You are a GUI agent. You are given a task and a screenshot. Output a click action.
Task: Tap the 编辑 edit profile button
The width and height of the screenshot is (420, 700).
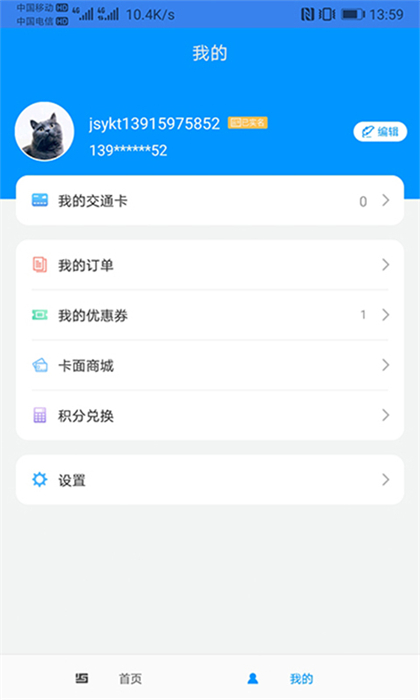380,132
